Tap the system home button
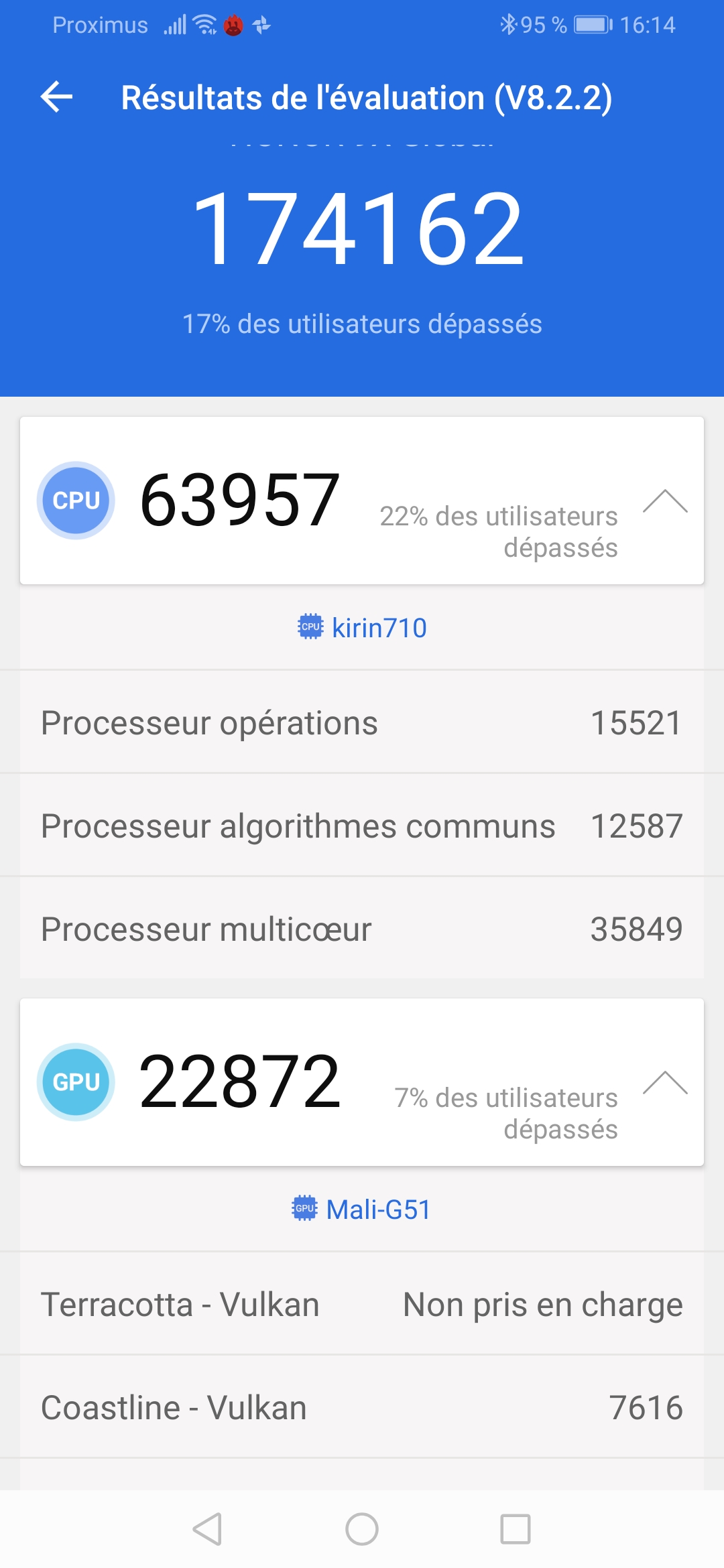 [x=362, y=1529]
